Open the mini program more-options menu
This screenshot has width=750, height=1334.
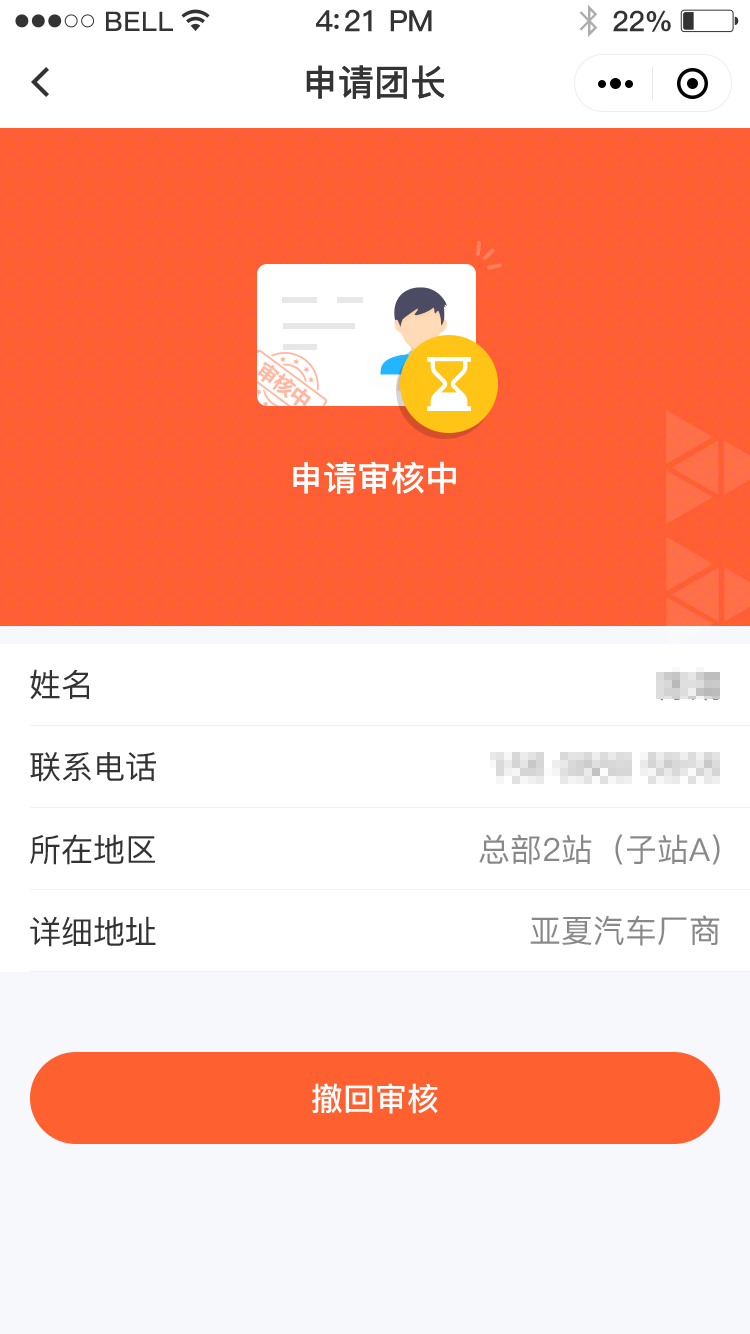tap(615, 83)
